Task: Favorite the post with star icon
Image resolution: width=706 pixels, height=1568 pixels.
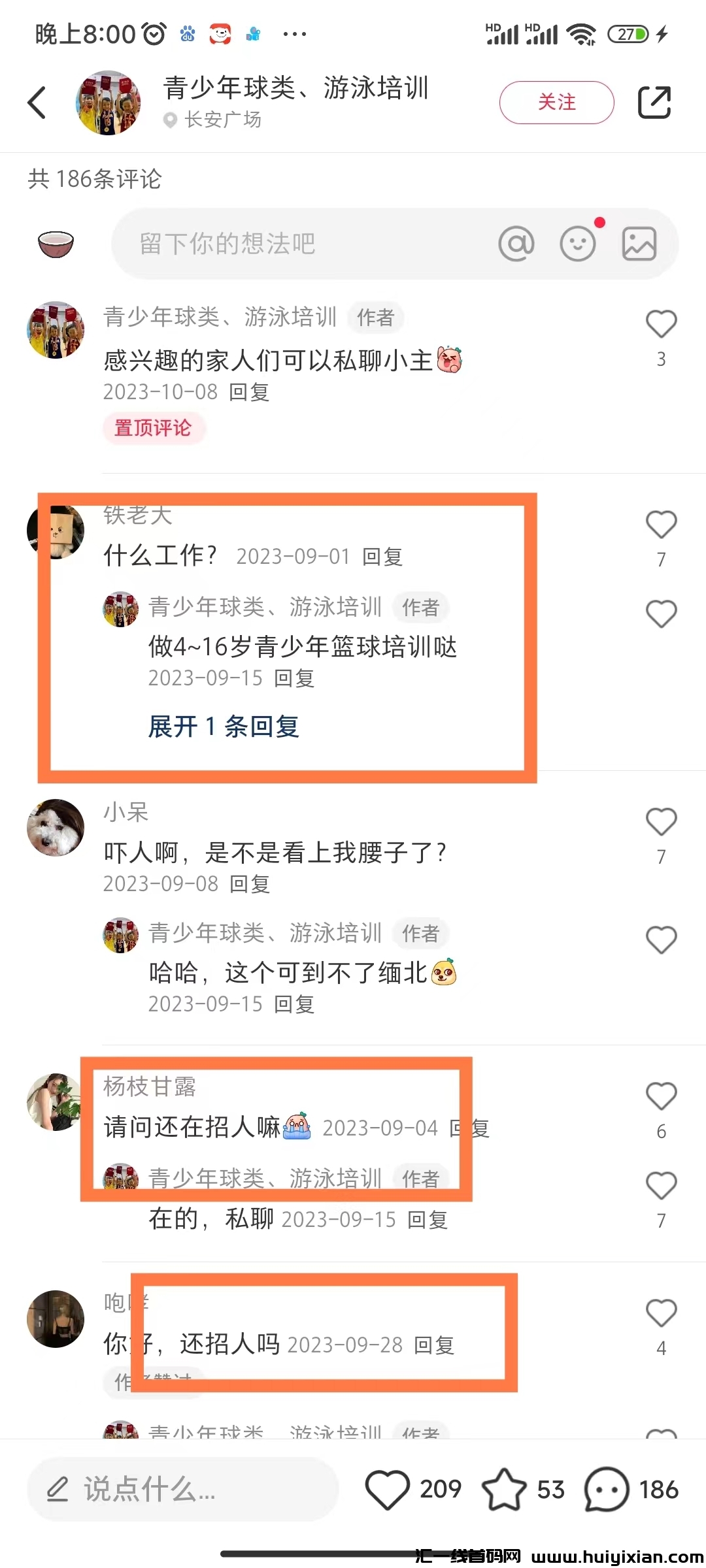Action: point(504,1490)
